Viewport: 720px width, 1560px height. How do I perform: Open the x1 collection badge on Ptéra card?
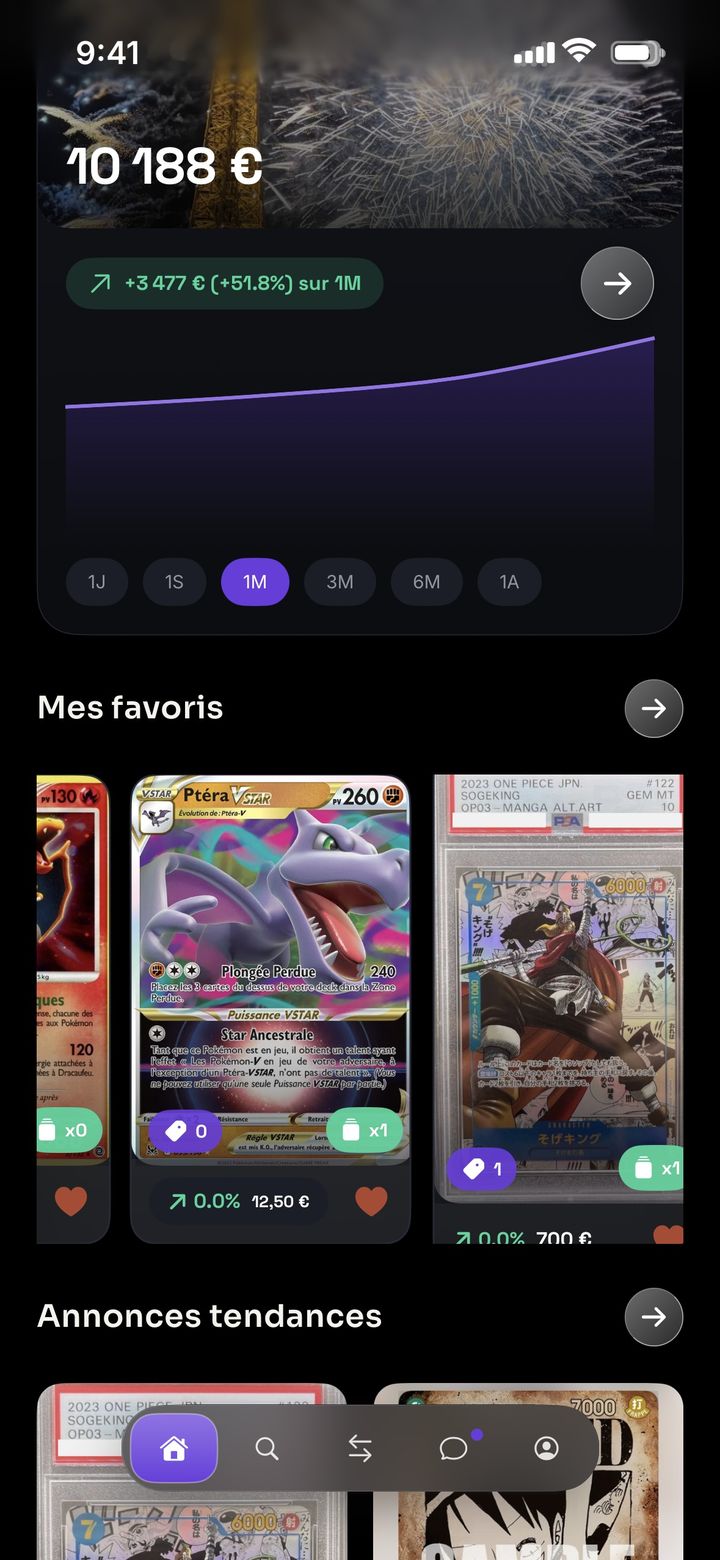tap(365, 1131)
